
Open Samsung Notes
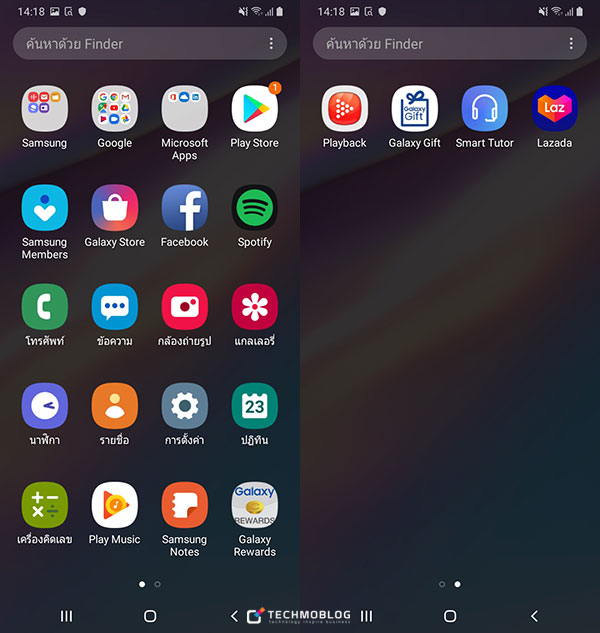(x=185, y=505)
